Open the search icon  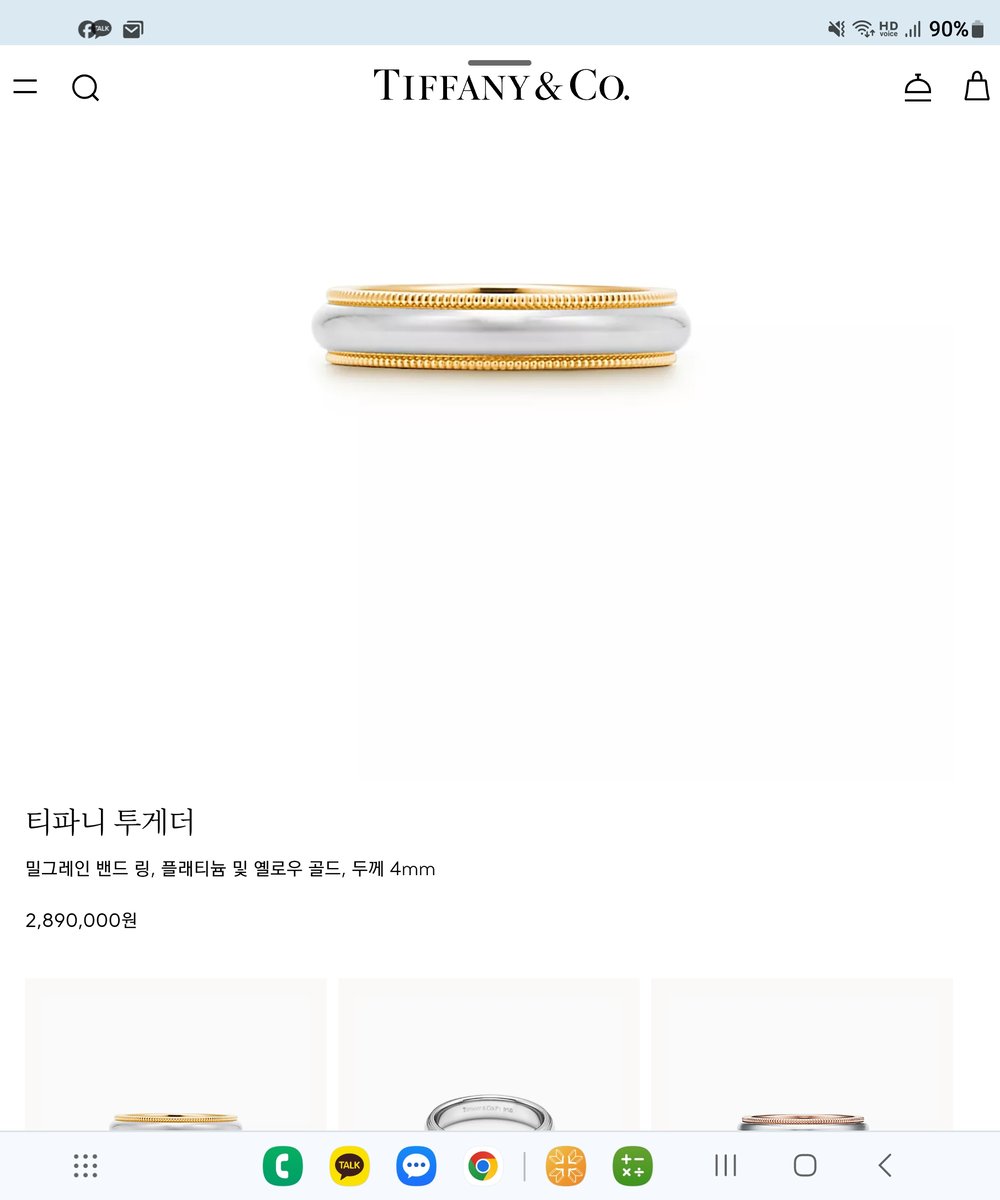point(85,88)
